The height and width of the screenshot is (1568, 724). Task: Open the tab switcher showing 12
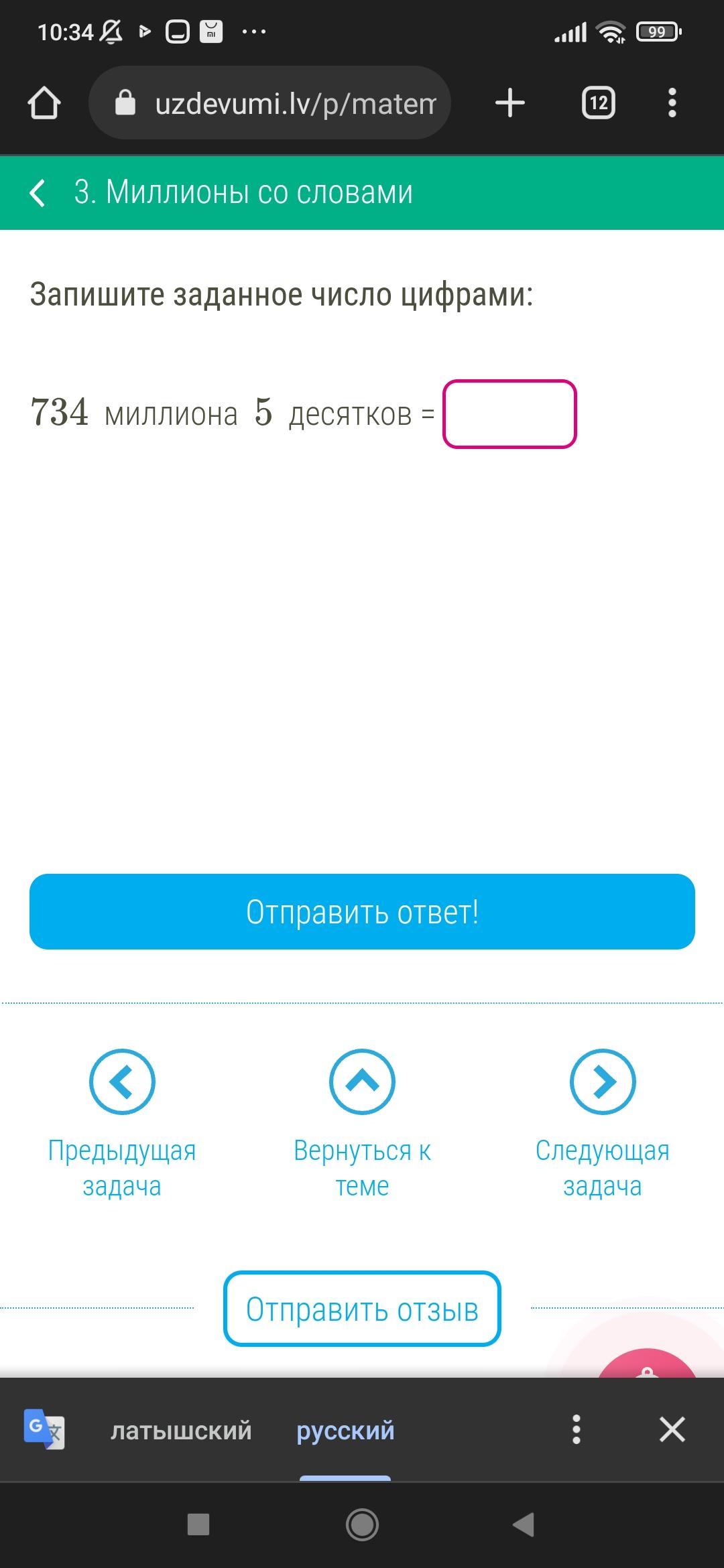(x=598, y=103)
